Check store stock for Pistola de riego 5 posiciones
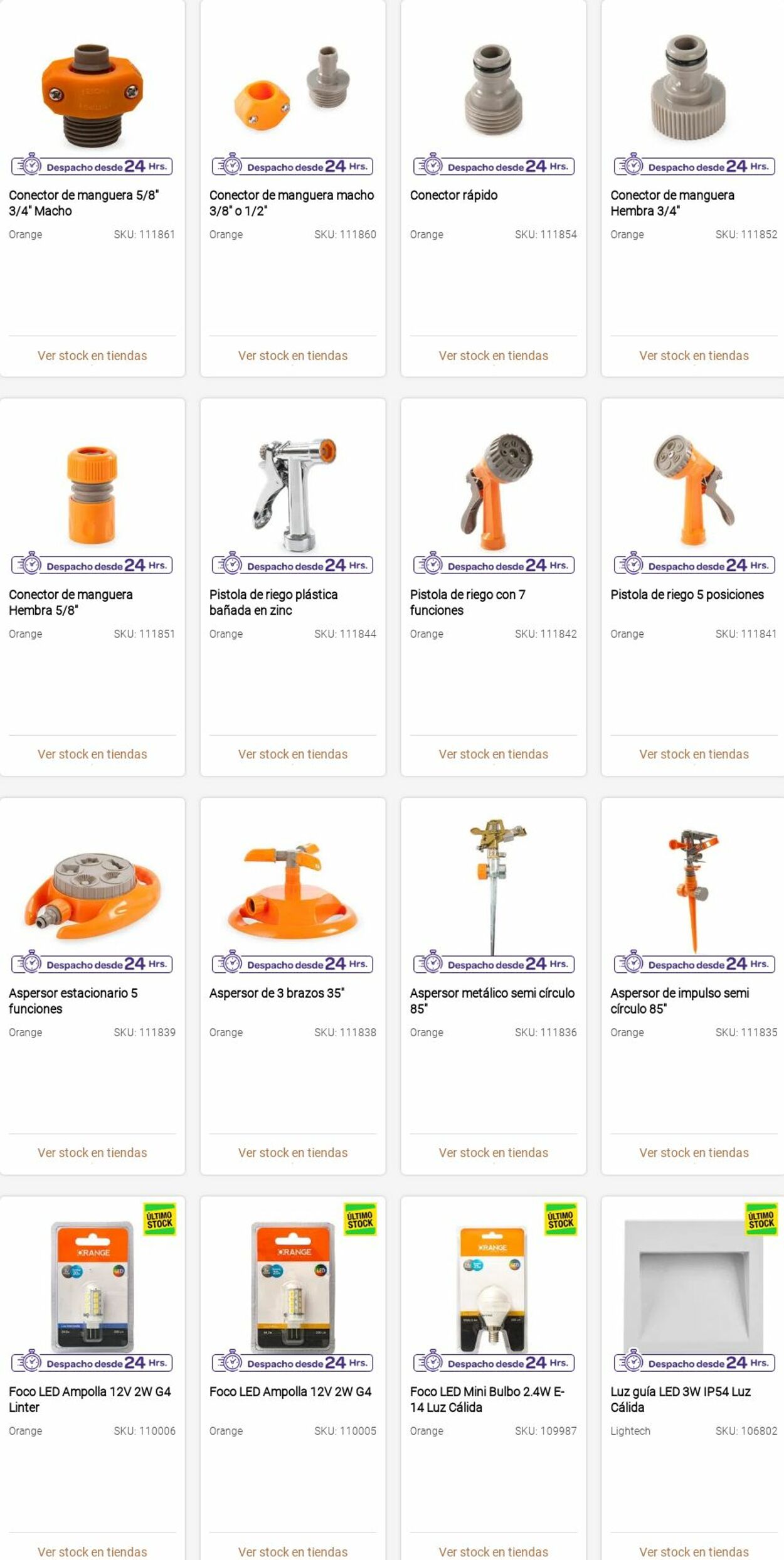Viewport: 784px width, 1560px height. [x=694, y=754]
